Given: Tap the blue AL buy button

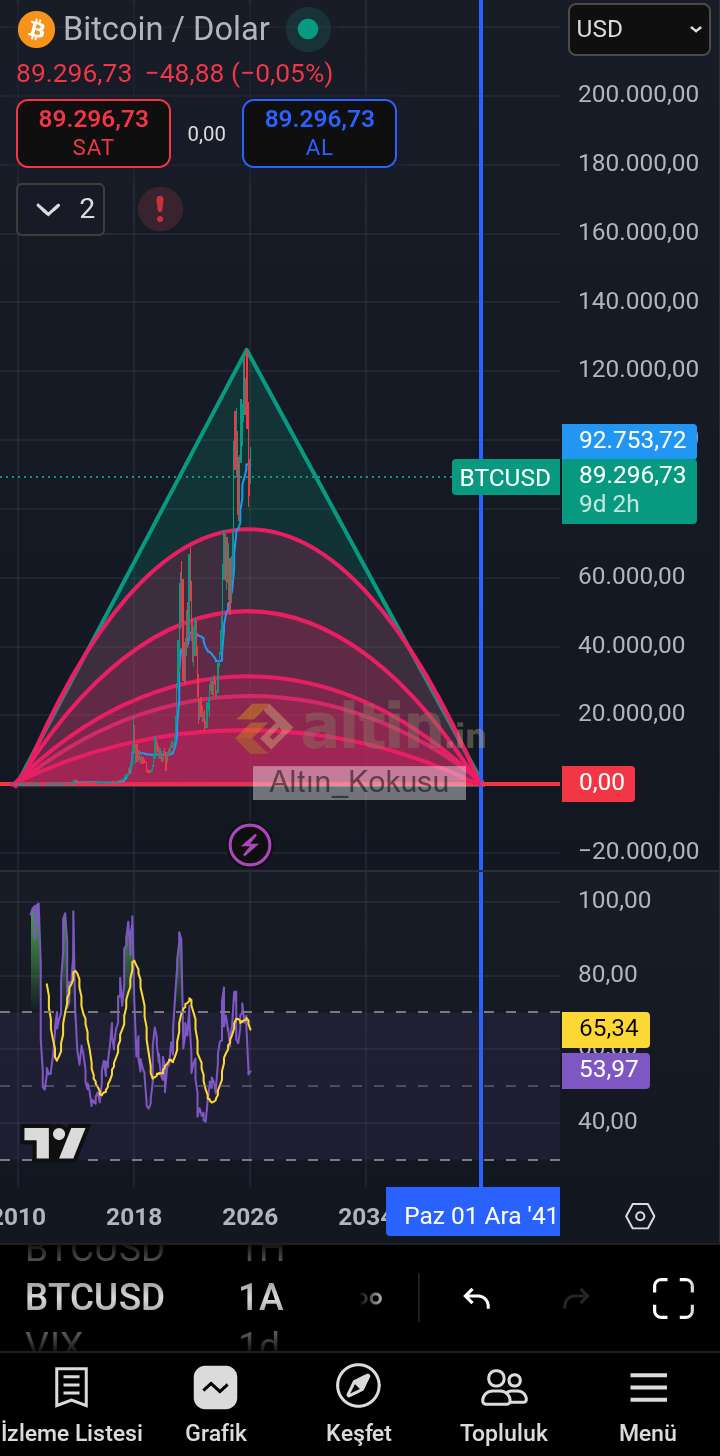Looking at the screenshot, I should click(319, 133).
